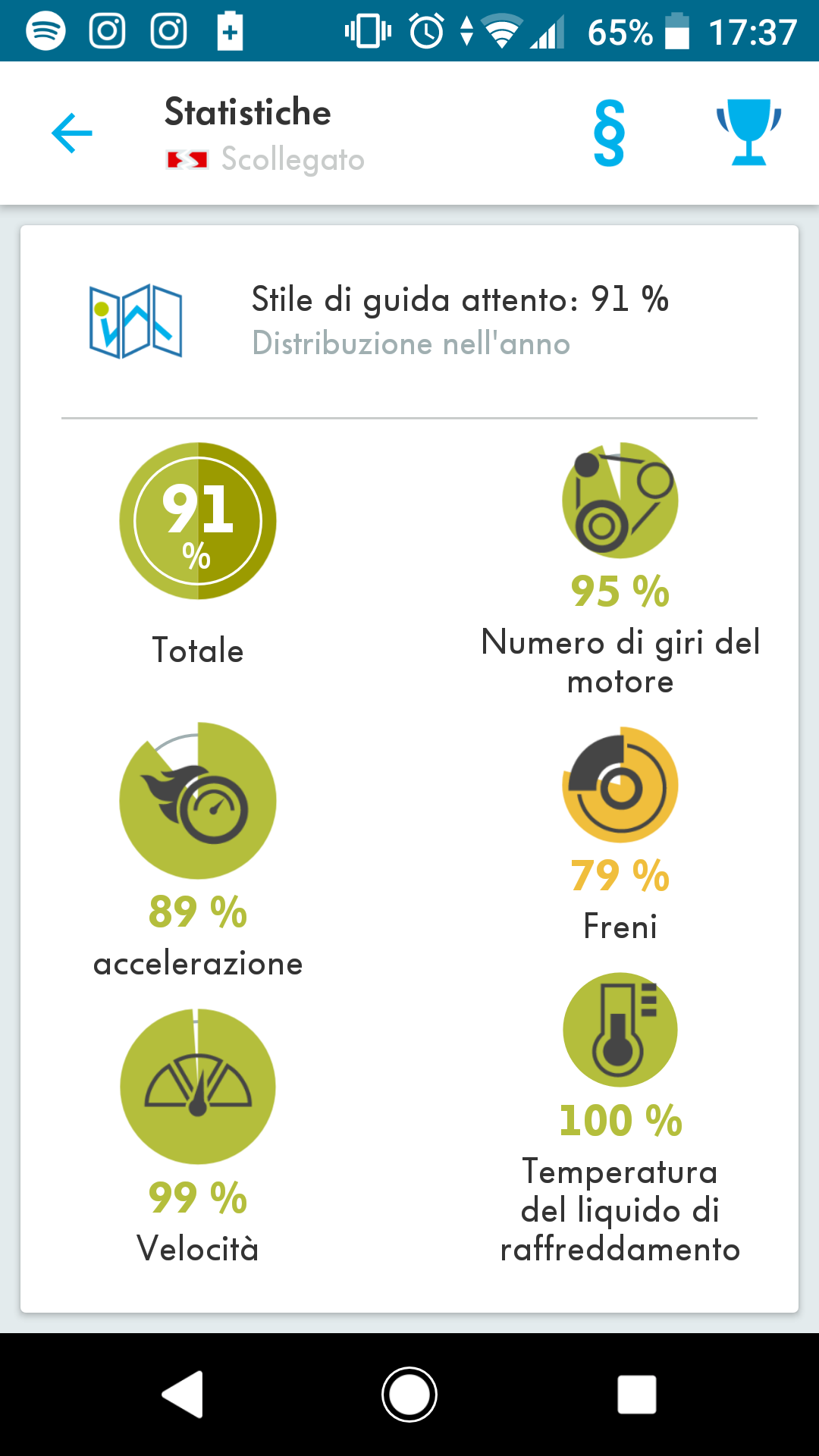View the Freni 79% score
Screen dimensions: 819x1456
[x=620, y=835]
